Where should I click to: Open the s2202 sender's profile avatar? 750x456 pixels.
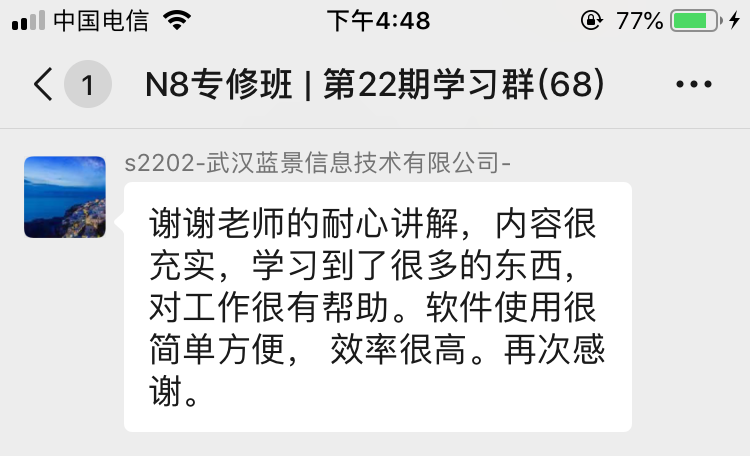[65, 197]
